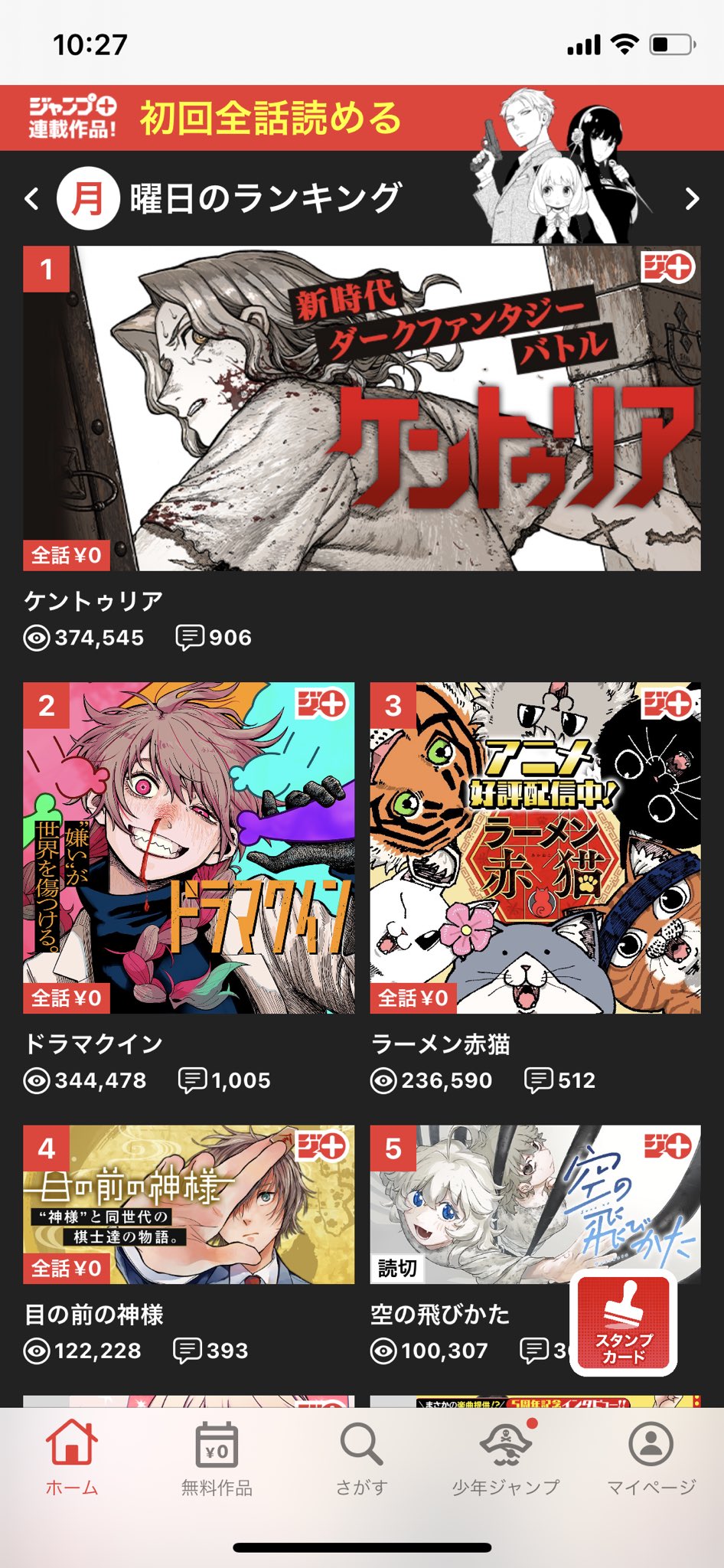Open the 初回全話読める banner
Image resolution: width=724 pixels, height=1568 pixels.
pyautogui.click(x=362, y=118)
